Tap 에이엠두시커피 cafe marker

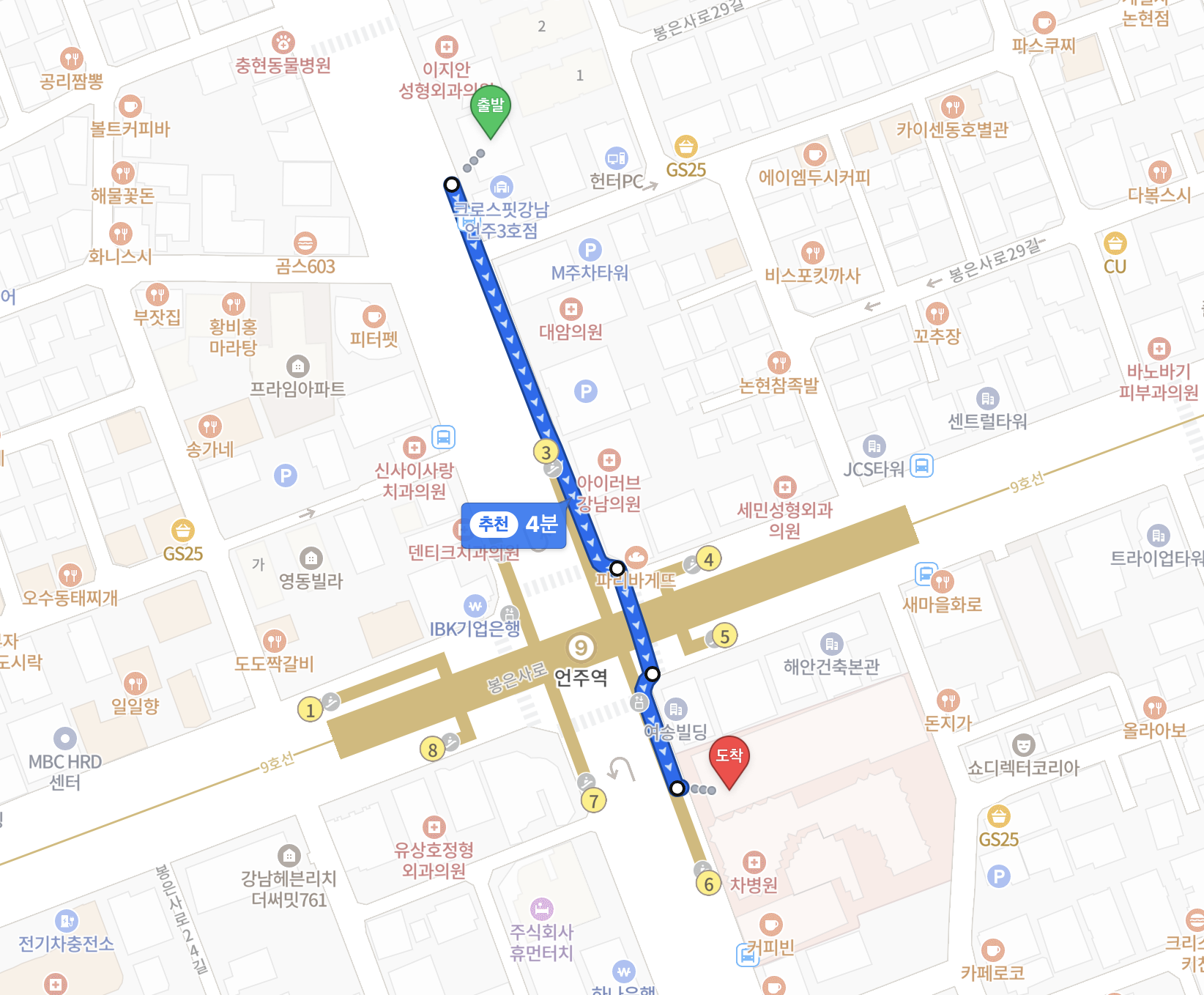click(814, 155)
